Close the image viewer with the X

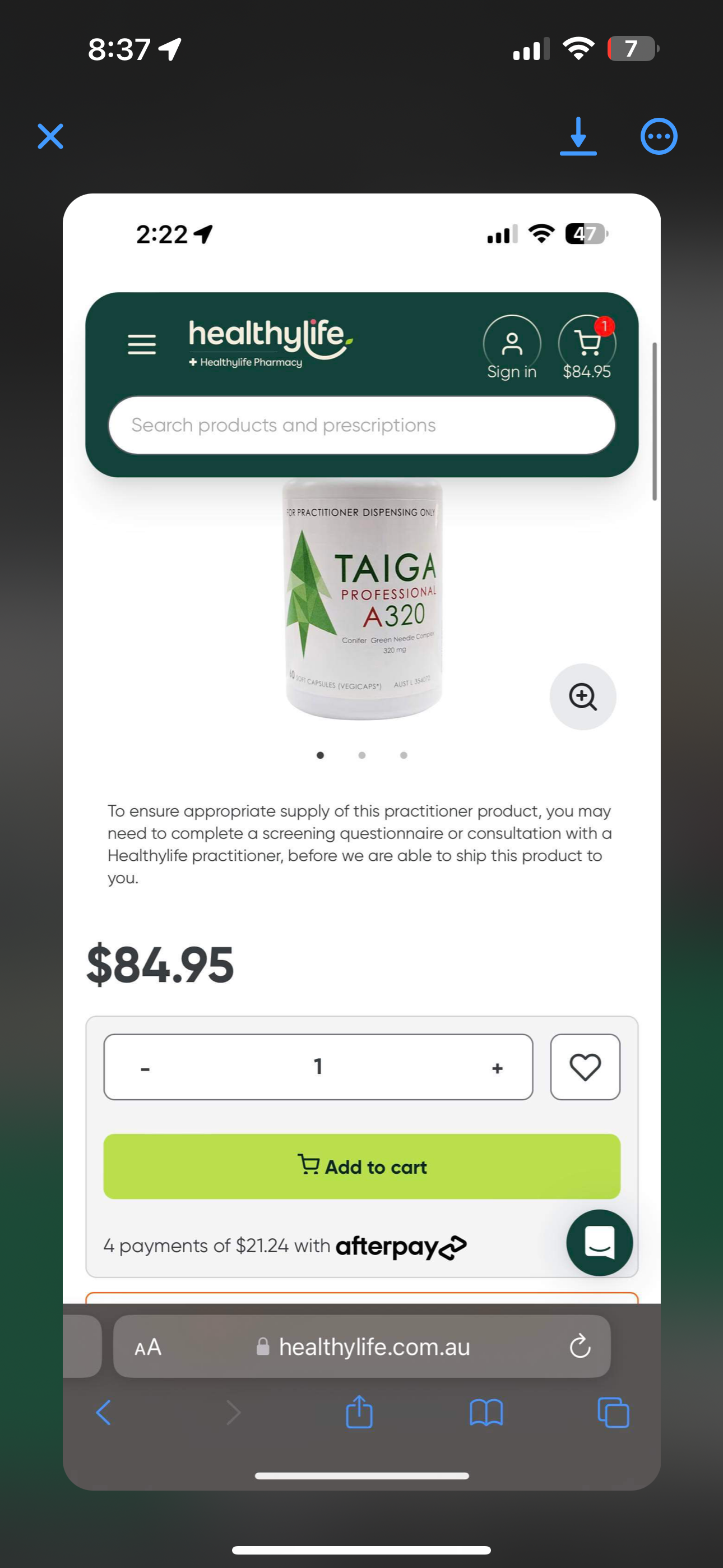[x=50, y=136]
